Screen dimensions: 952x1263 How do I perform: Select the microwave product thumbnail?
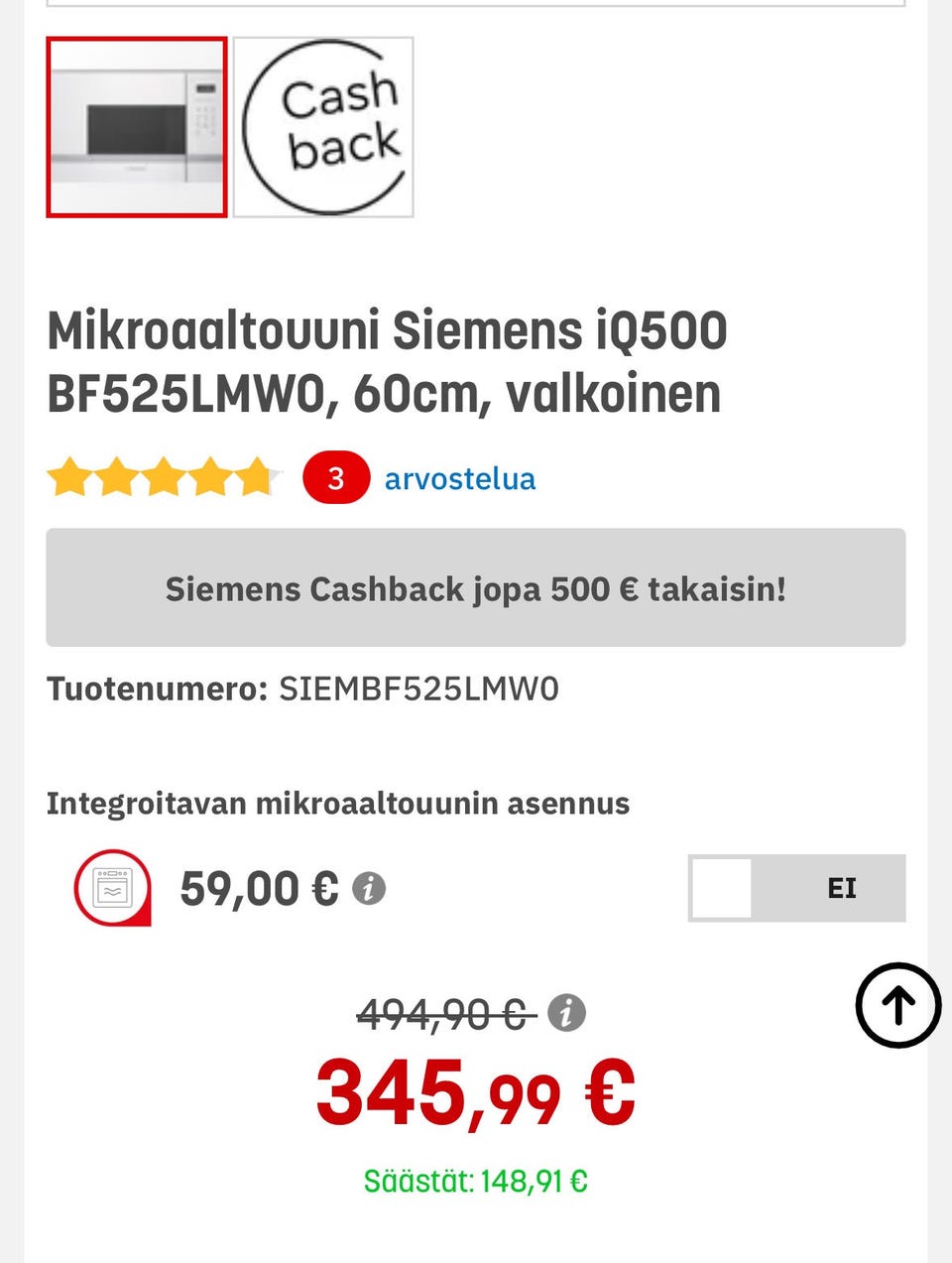(138, 125)
